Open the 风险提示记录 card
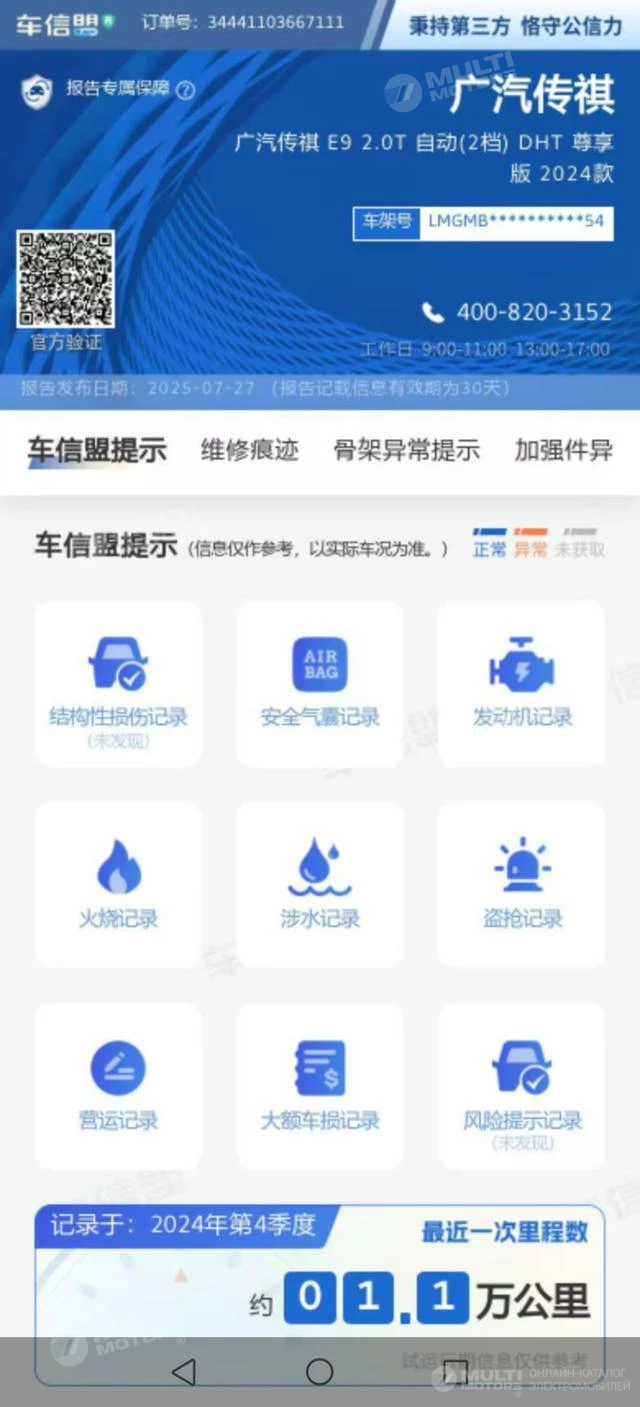 click(522, 1087)
